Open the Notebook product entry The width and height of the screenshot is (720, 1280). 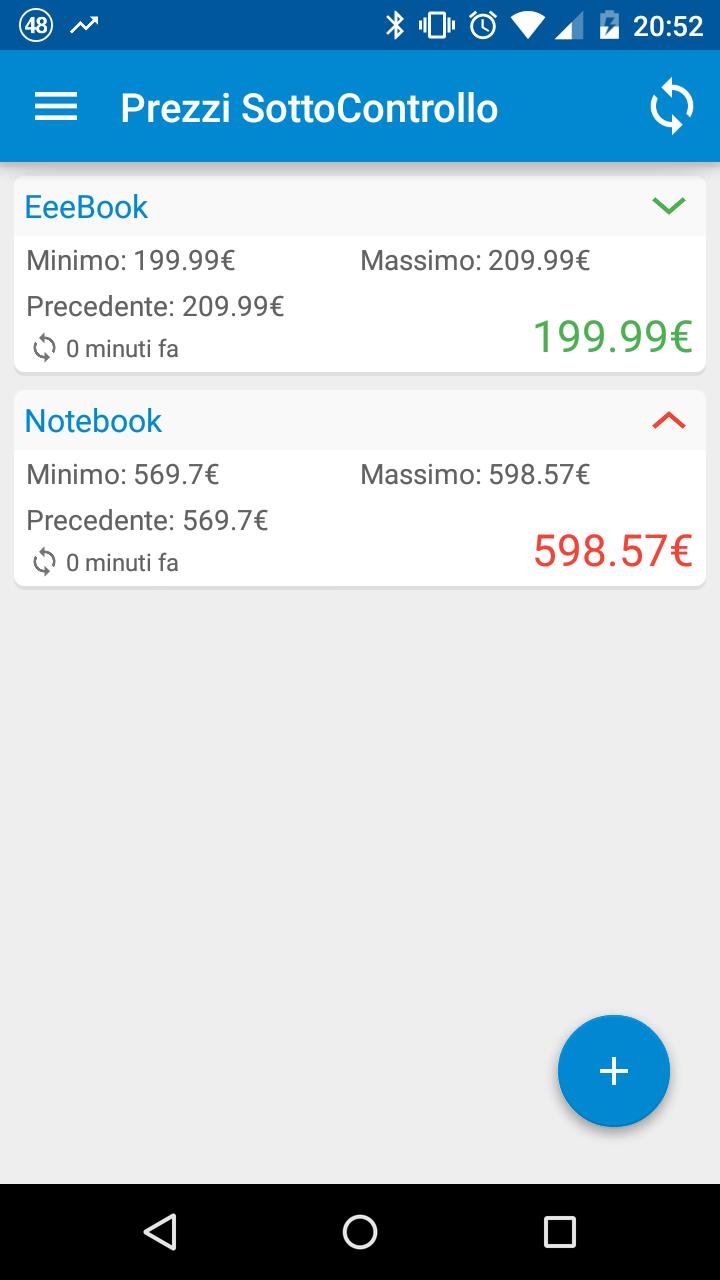pos(92,421)
